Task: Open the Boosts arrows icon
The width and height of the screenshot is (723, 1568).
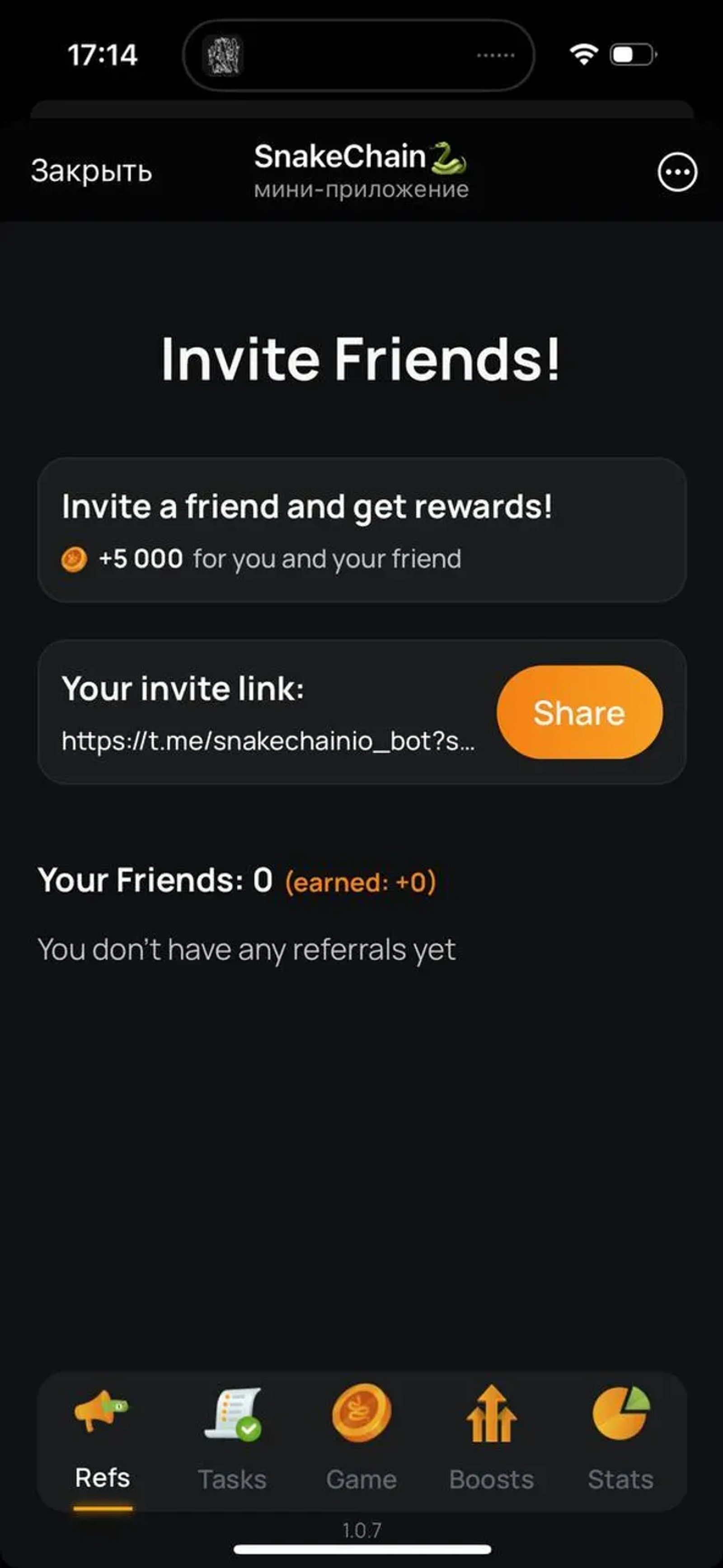Action: 492,1414
